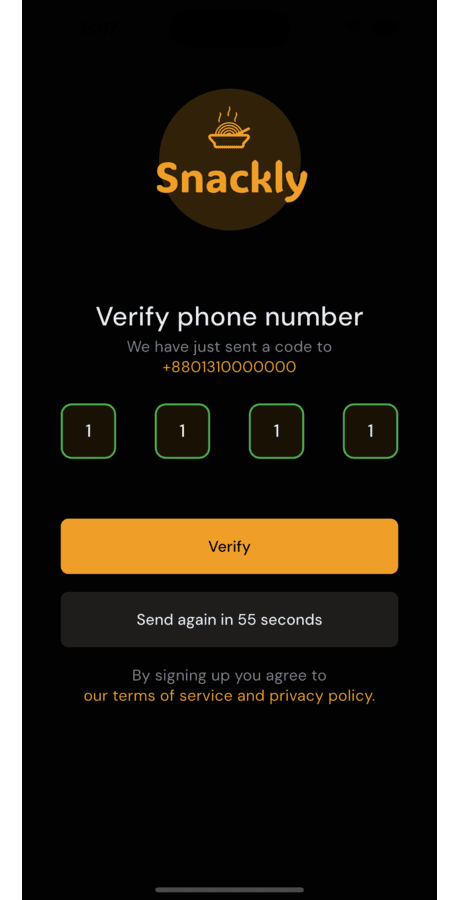Viewport: 460px width, 900px height.
Task: Open terms of service and privacy policy
Action: coord(229,696)
